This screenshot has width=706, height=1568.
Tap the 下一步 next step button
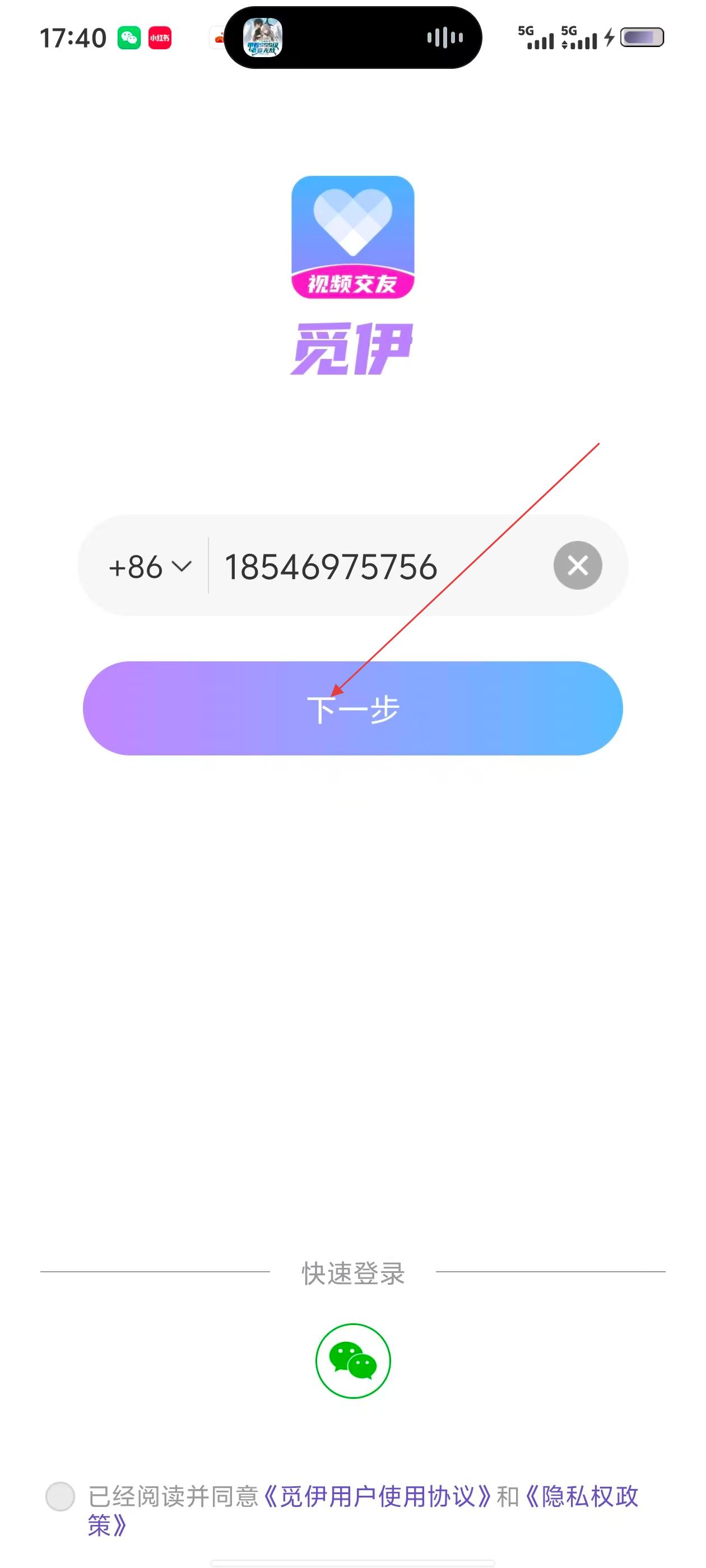tap(352, 708)
